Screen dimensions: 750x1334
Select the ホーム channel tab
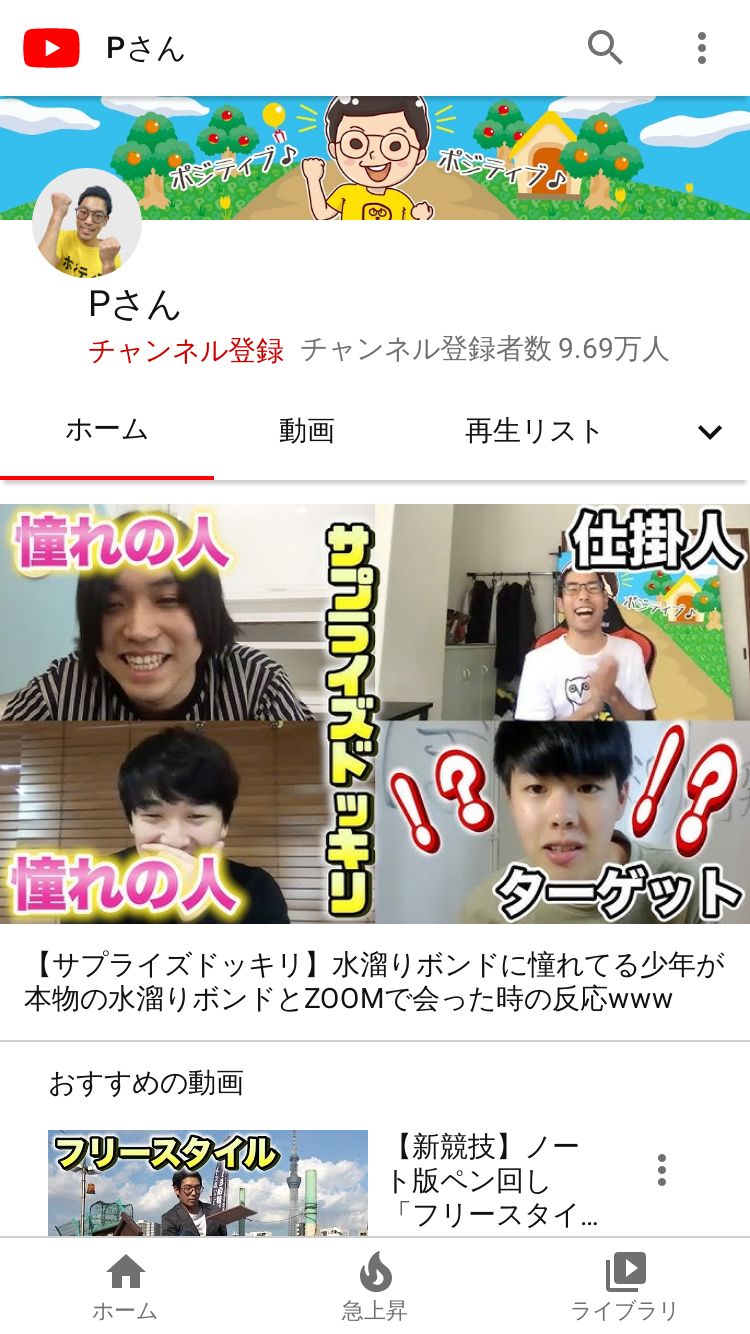(107, 431)
